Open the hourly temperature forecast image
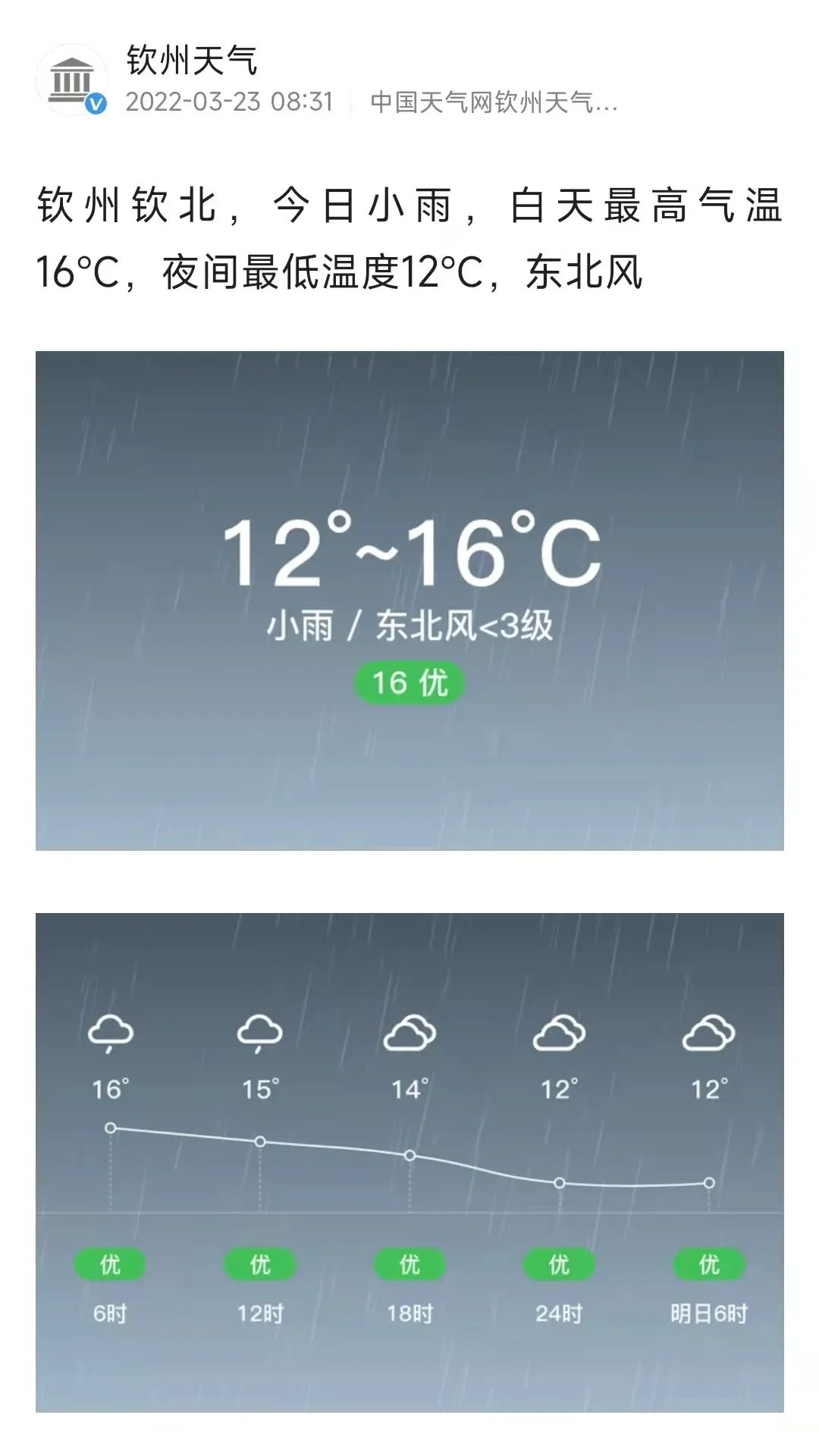 409,1162
